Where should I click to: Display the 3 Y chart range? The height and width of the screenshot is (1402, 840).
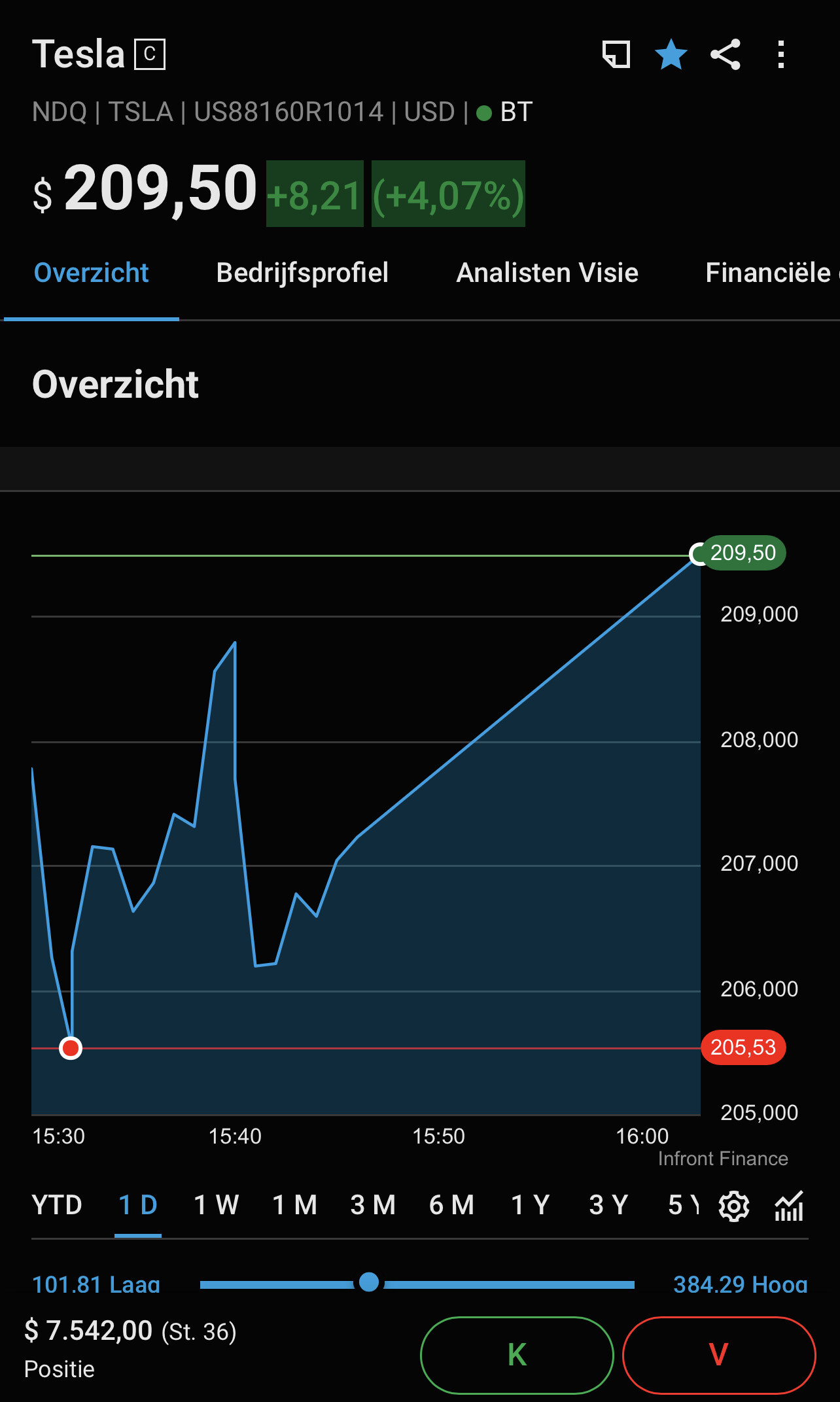(x=609, y=1205)
